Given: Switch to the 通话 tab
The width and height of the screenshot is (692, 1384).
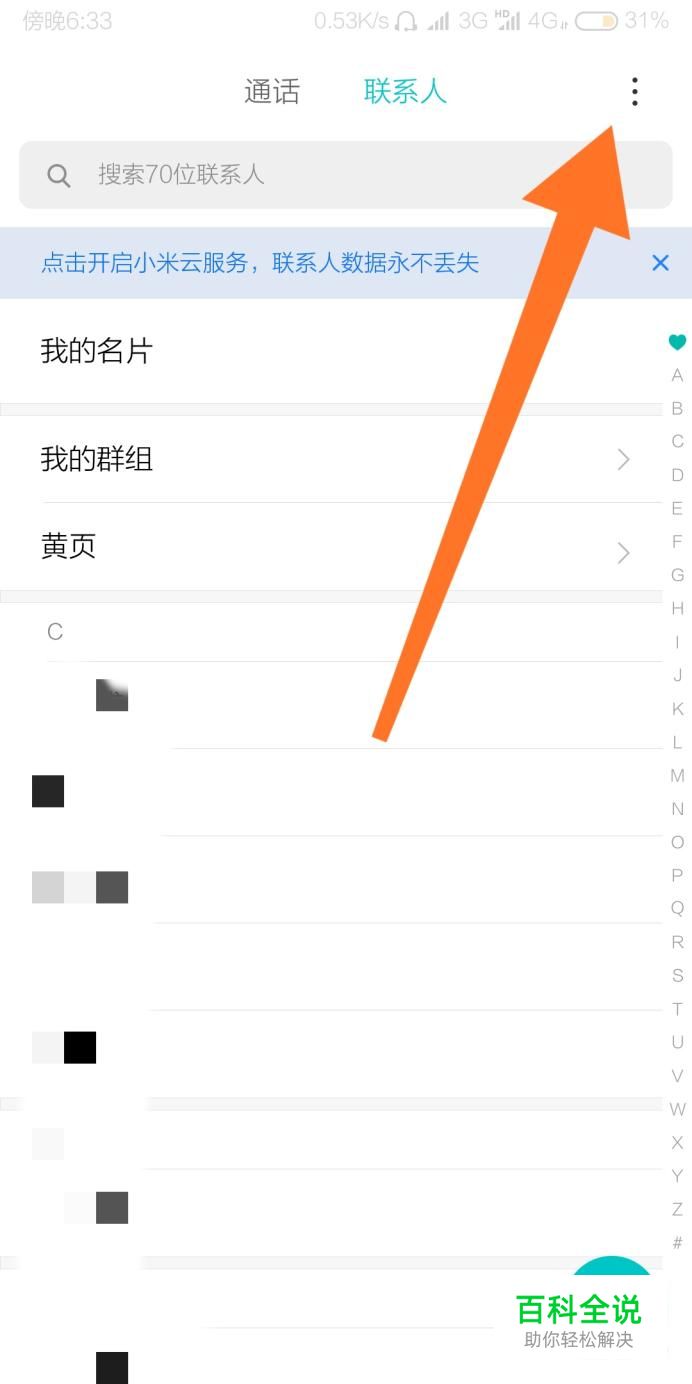Looking at the screenshot, I should [x=272, y=92].
